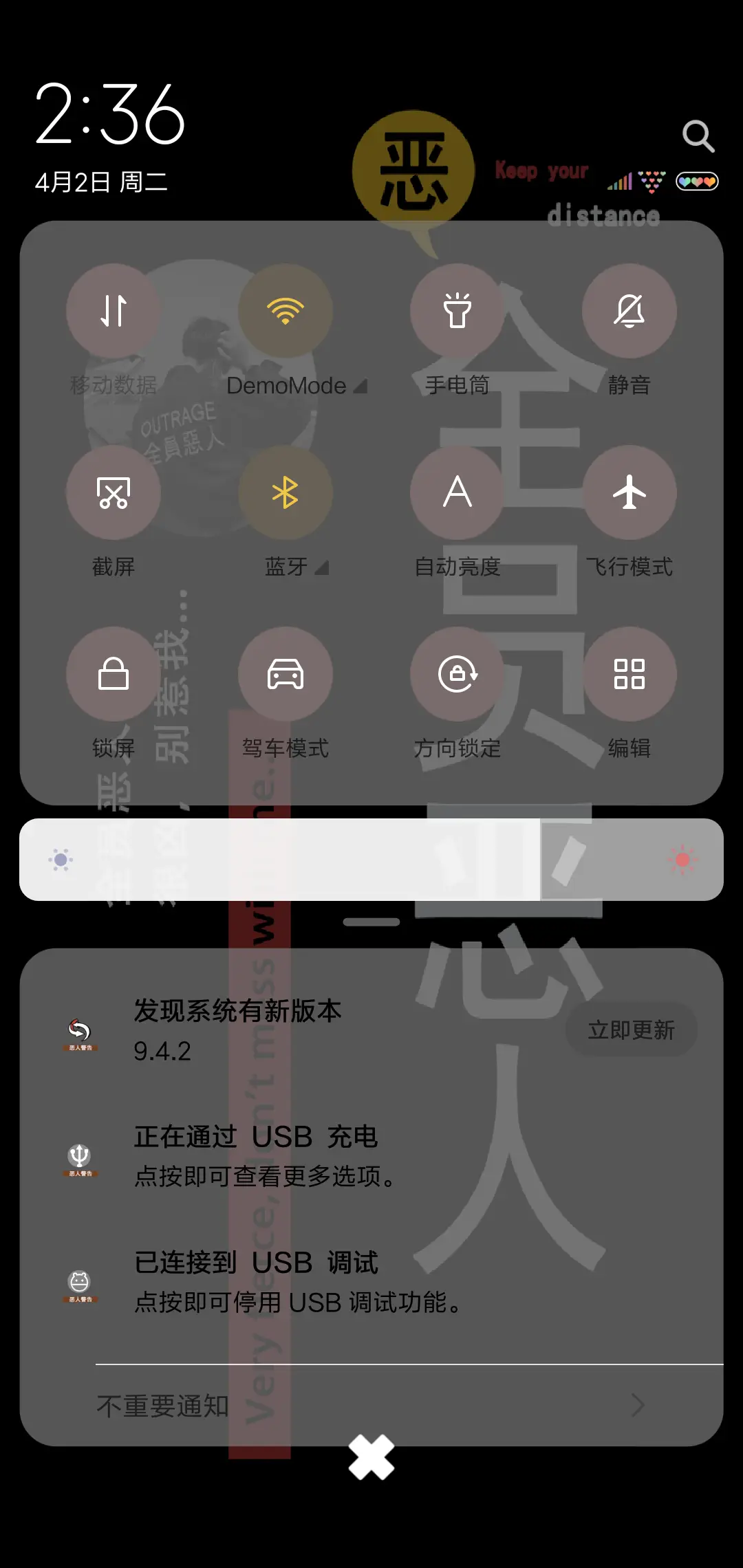Expand Bluetooth (蓝牙) options via its arrow
Image resolution: width=743 pixels, height=1568 pixels.
pos(323,567)
